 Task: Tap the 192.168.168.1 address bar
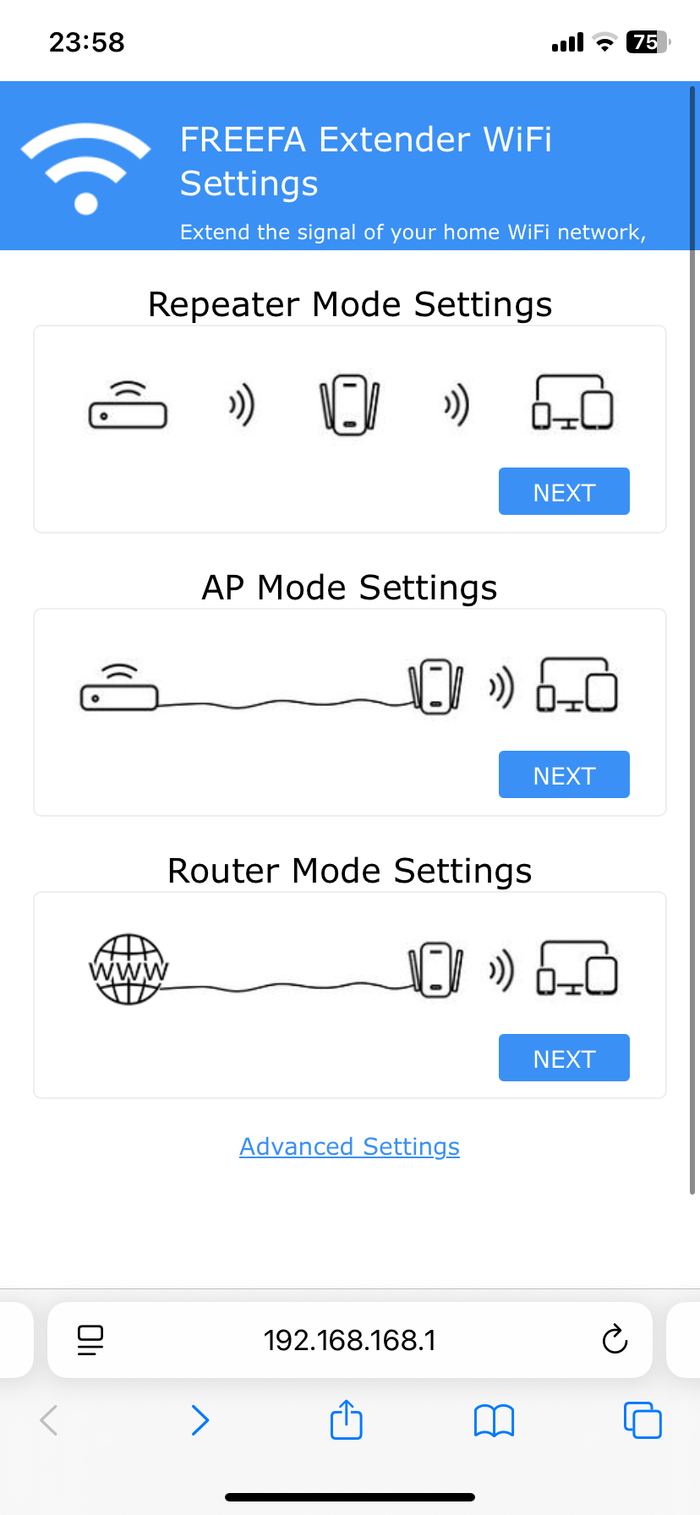pos(349,1340)
